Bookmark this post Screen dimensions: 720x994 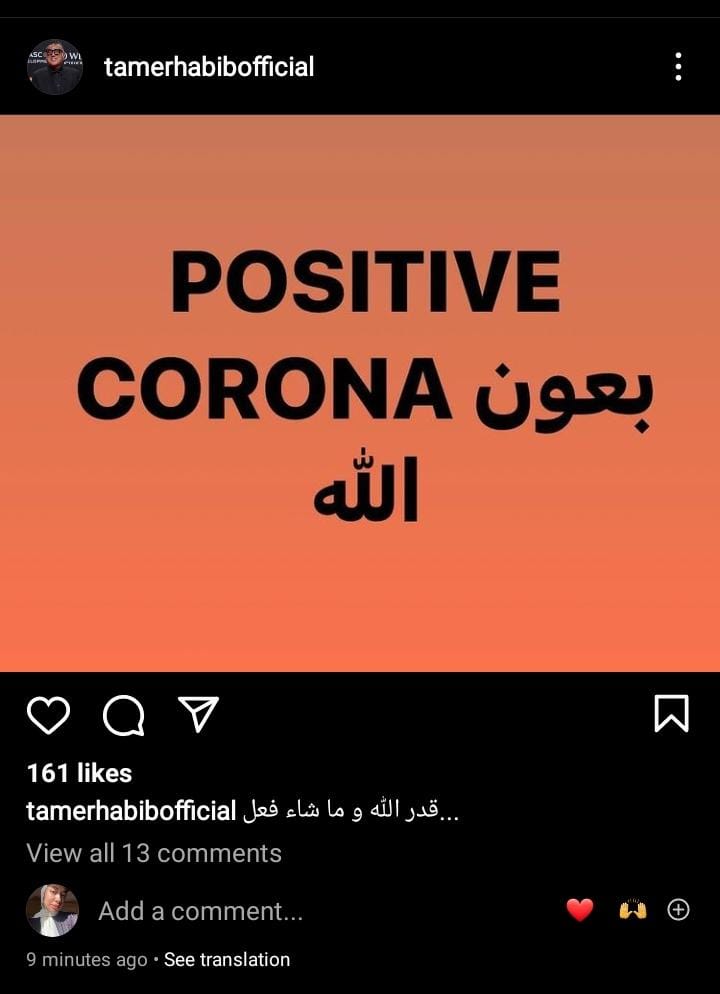tap(671, 714)
